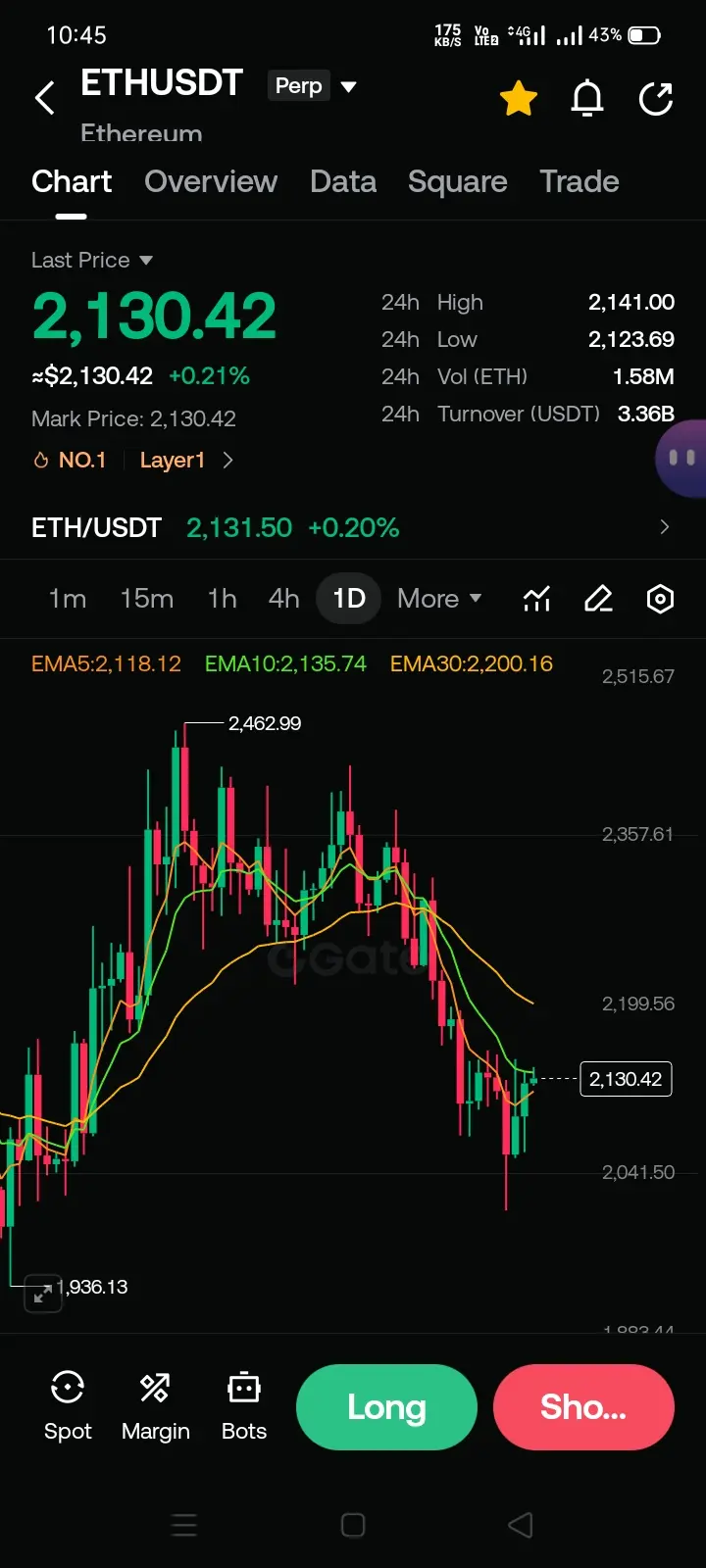Viewport: 706px width, 1568px height.
Task: Share this chart
Action: click(x=656, y=98)
